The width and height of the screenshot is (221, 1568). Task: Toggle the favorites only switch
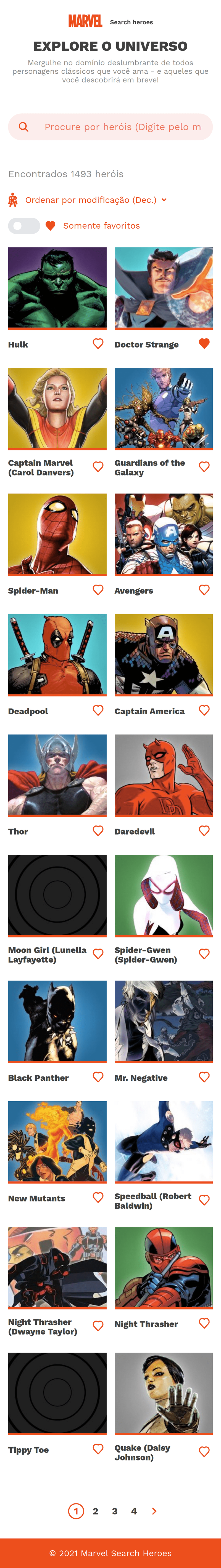point(24,226)
